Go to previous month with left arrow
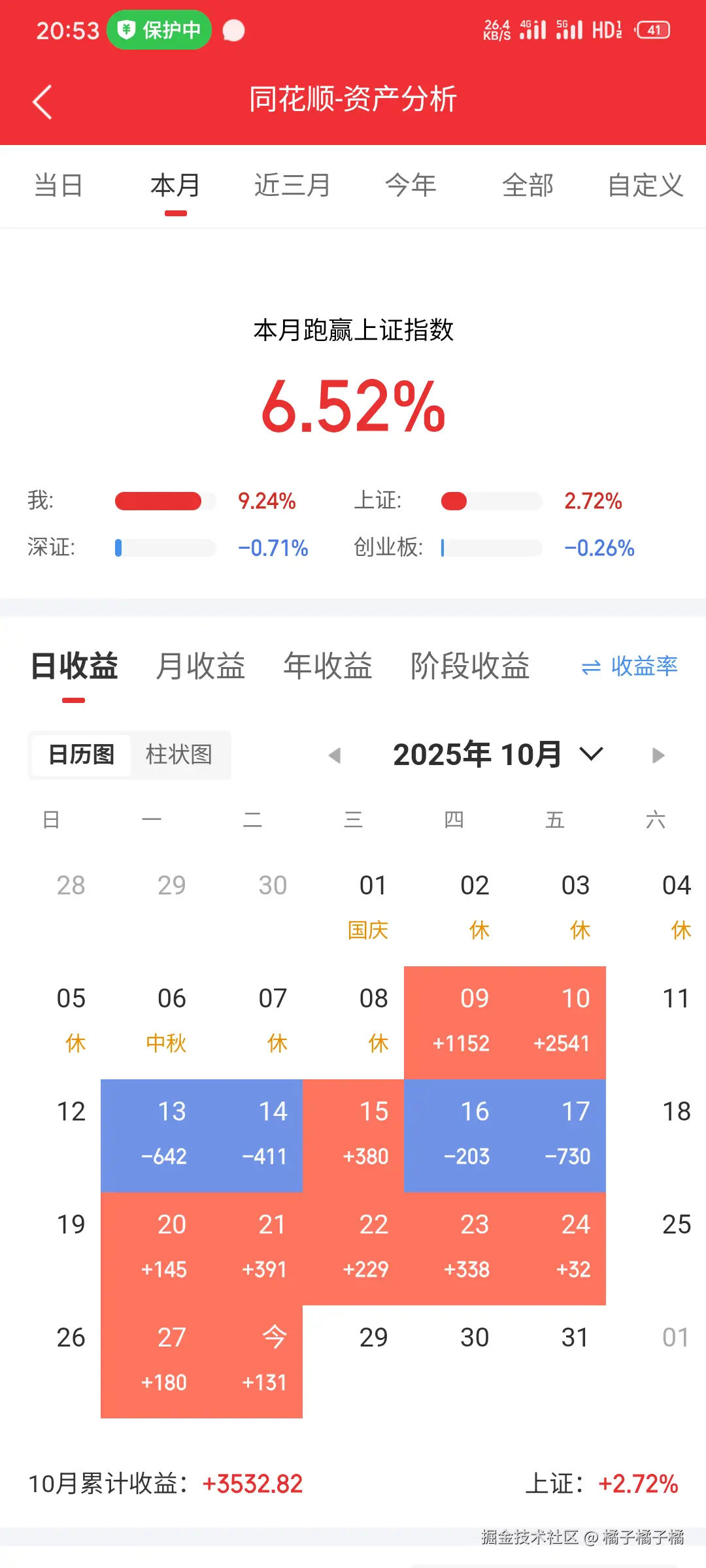This screenshot has width=706, height=1568. 335,755
